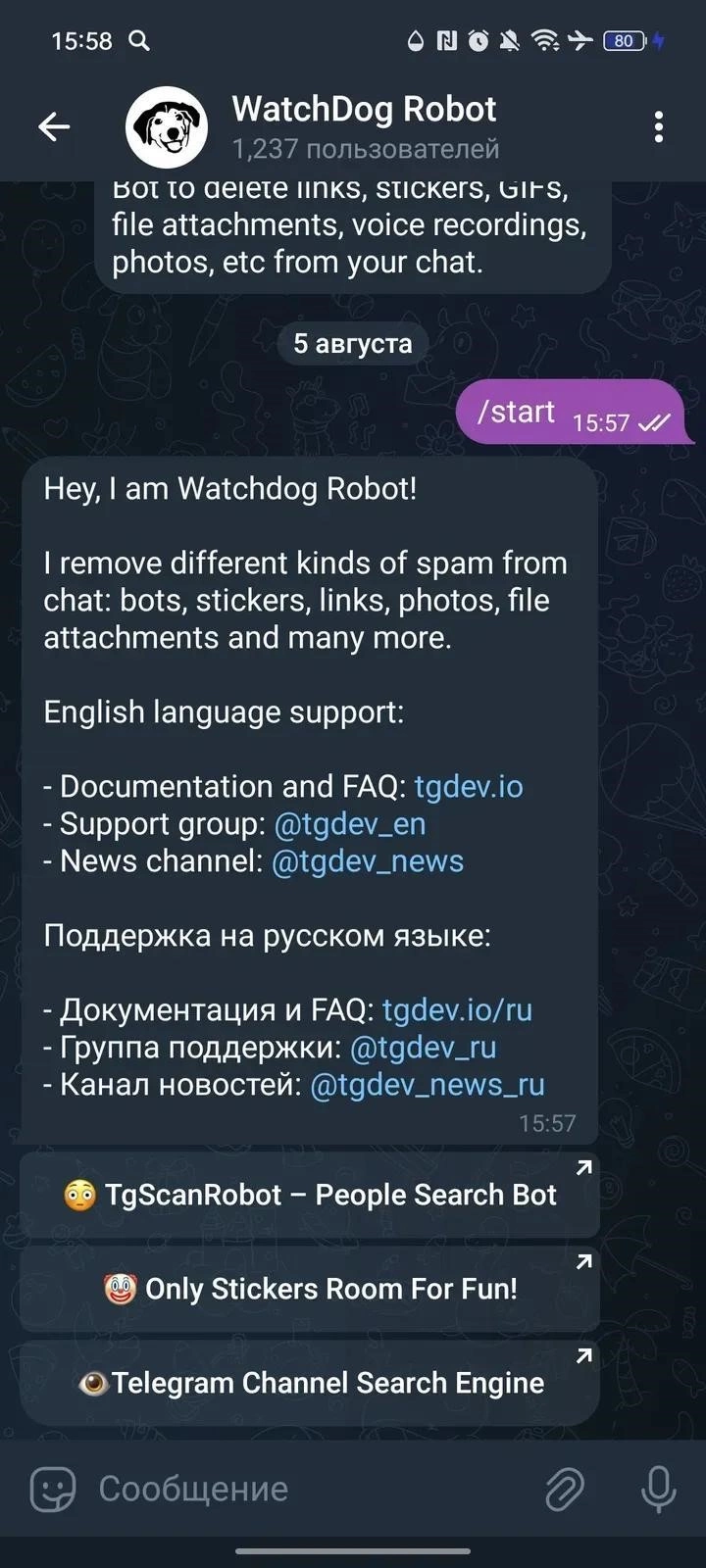706x1568 pixels.
Task: Open the sticker and emoji panel
Action: 53,1490
